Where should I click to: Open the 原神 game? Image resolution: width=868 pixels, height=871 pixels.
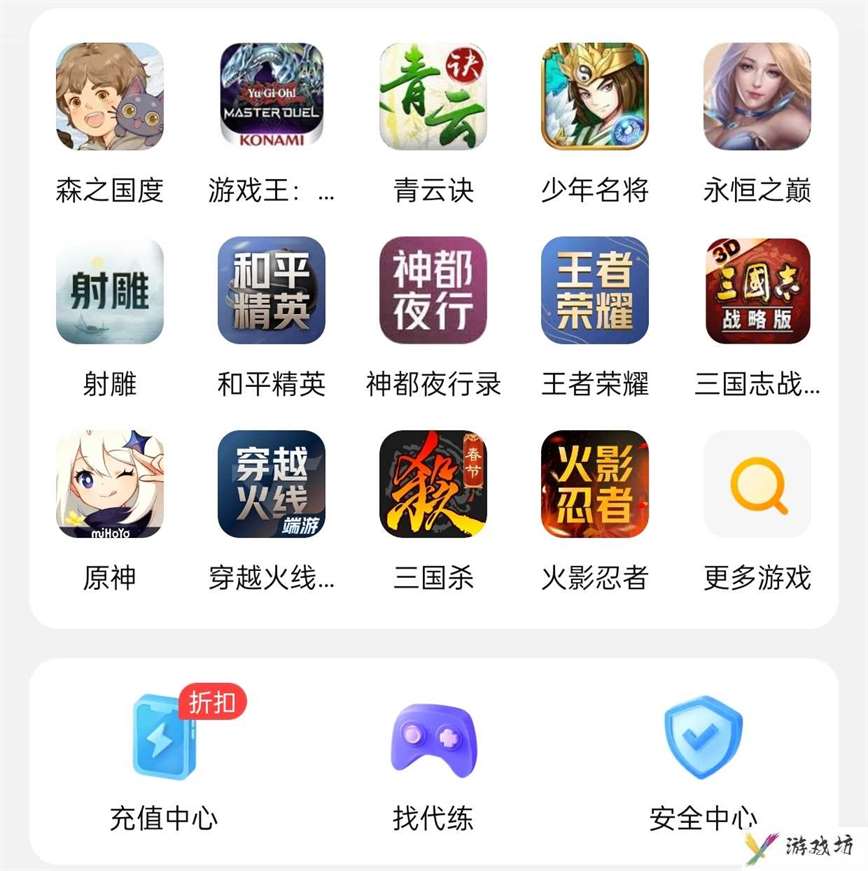pyautogui.click(x=110, y=484)
